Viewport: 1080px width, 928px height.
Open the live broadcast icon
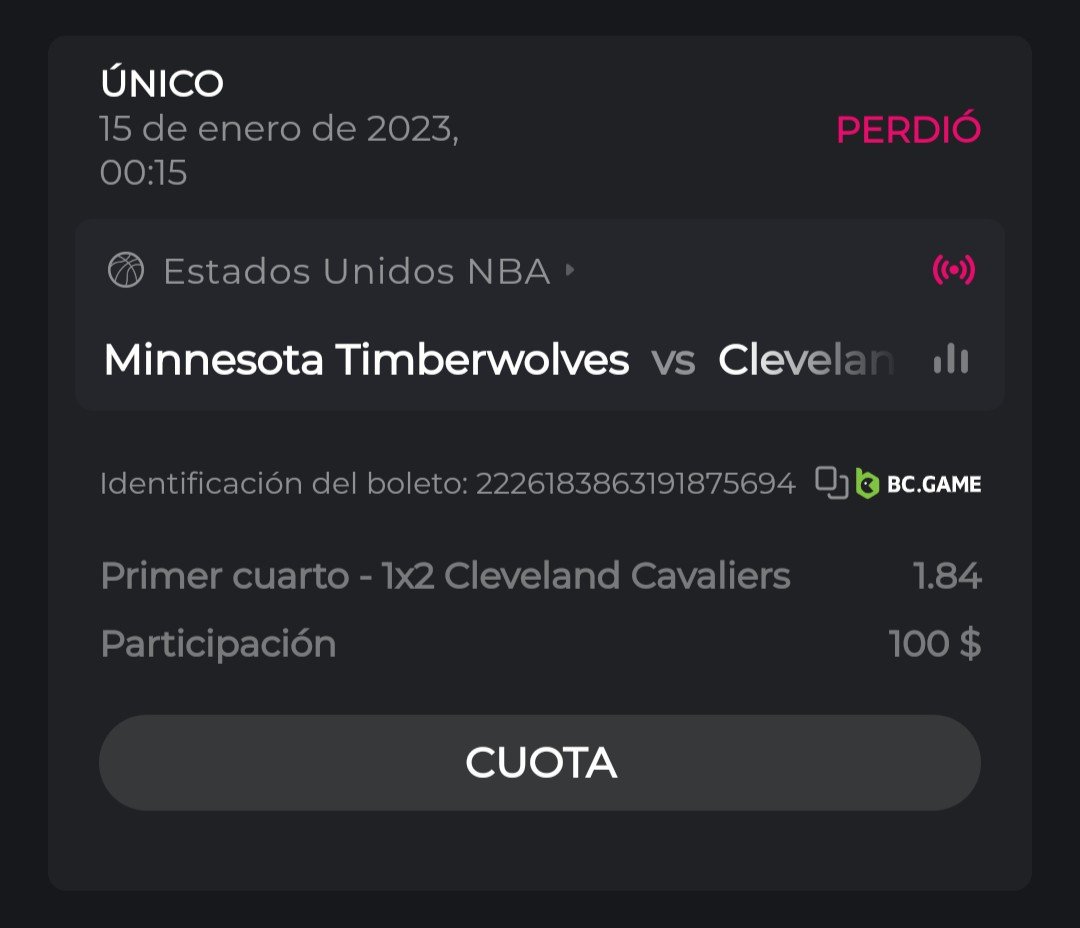coord(953,270)
